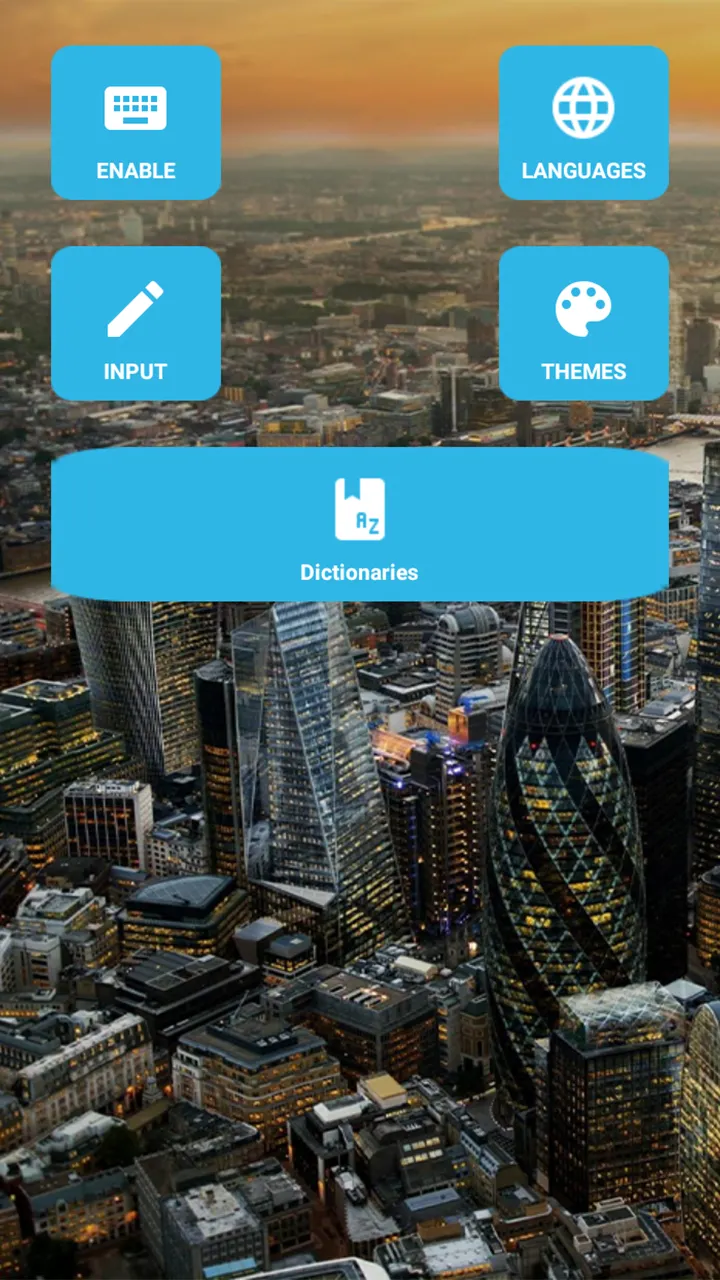
Task: Open the Dictionaries section
Action: (360, 525)
